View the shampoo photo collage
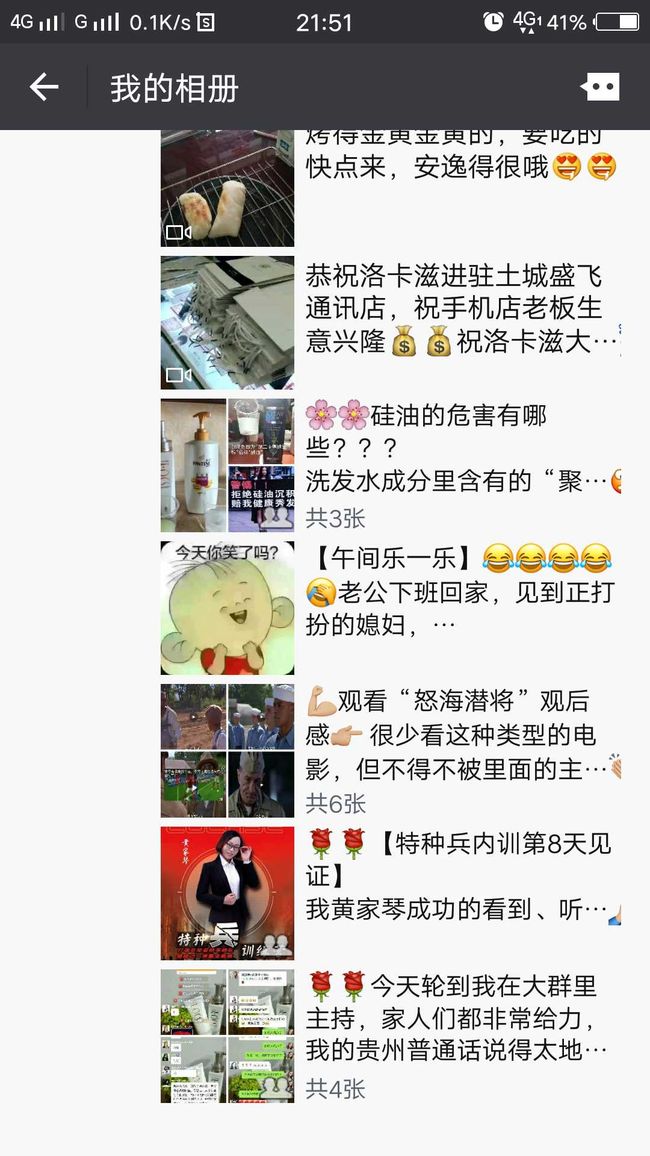Image resolution: width=650 pixels, height=1156 pixels. coord(227,465)
